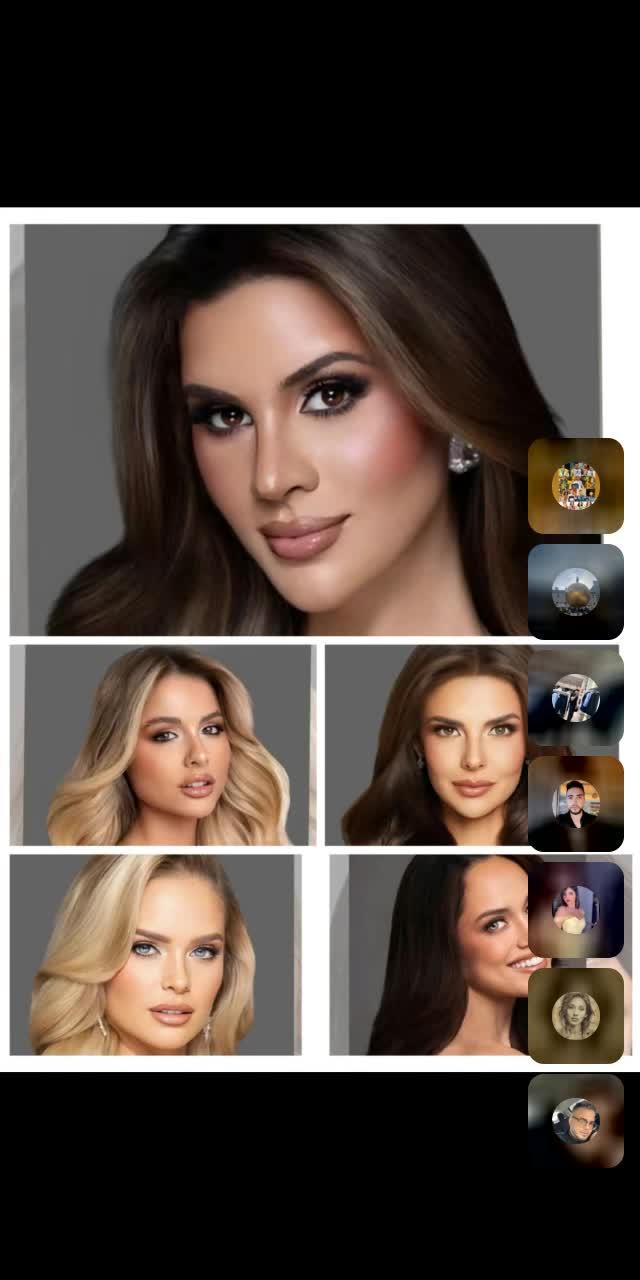Screen dimensions: 640x1280
Task: Tap the tile of the man in black jacket
Action: click(576, 804)
